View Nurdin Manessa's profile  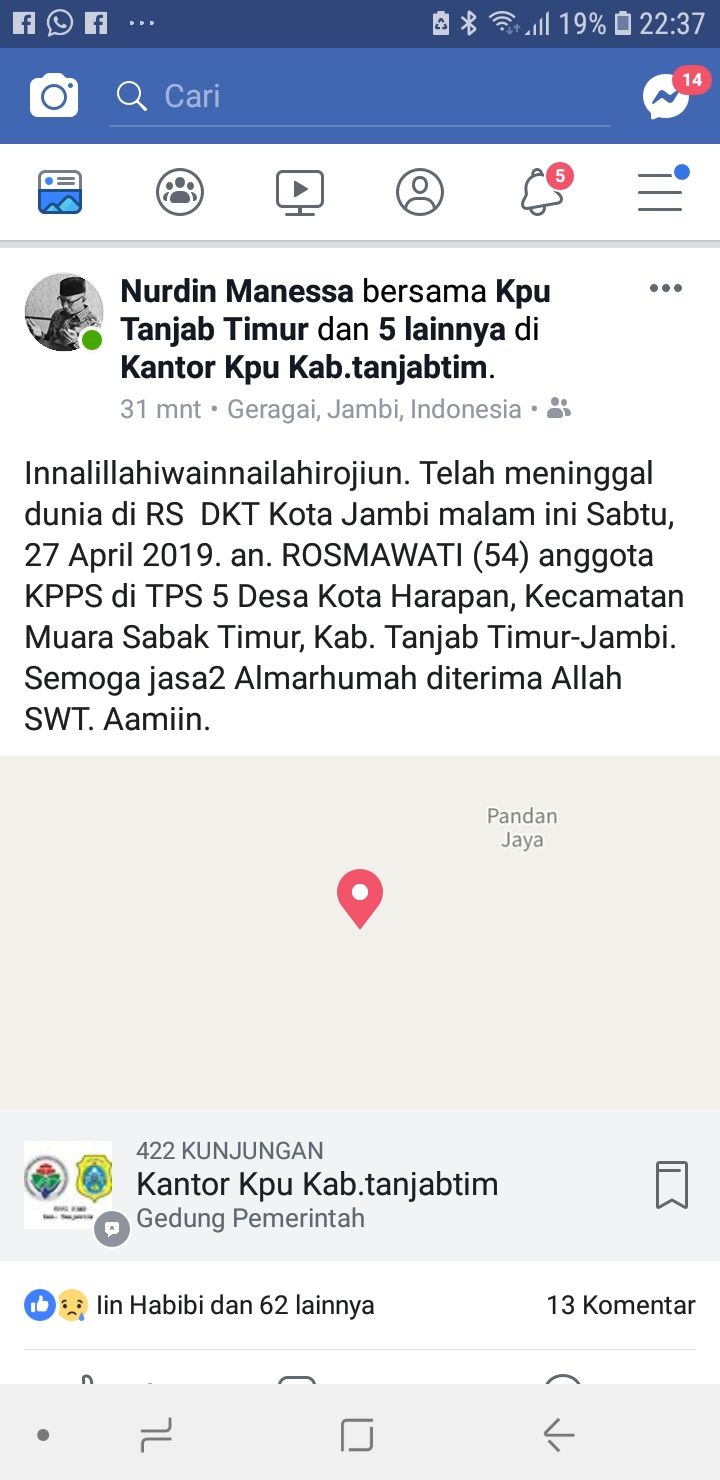(237, 291)
